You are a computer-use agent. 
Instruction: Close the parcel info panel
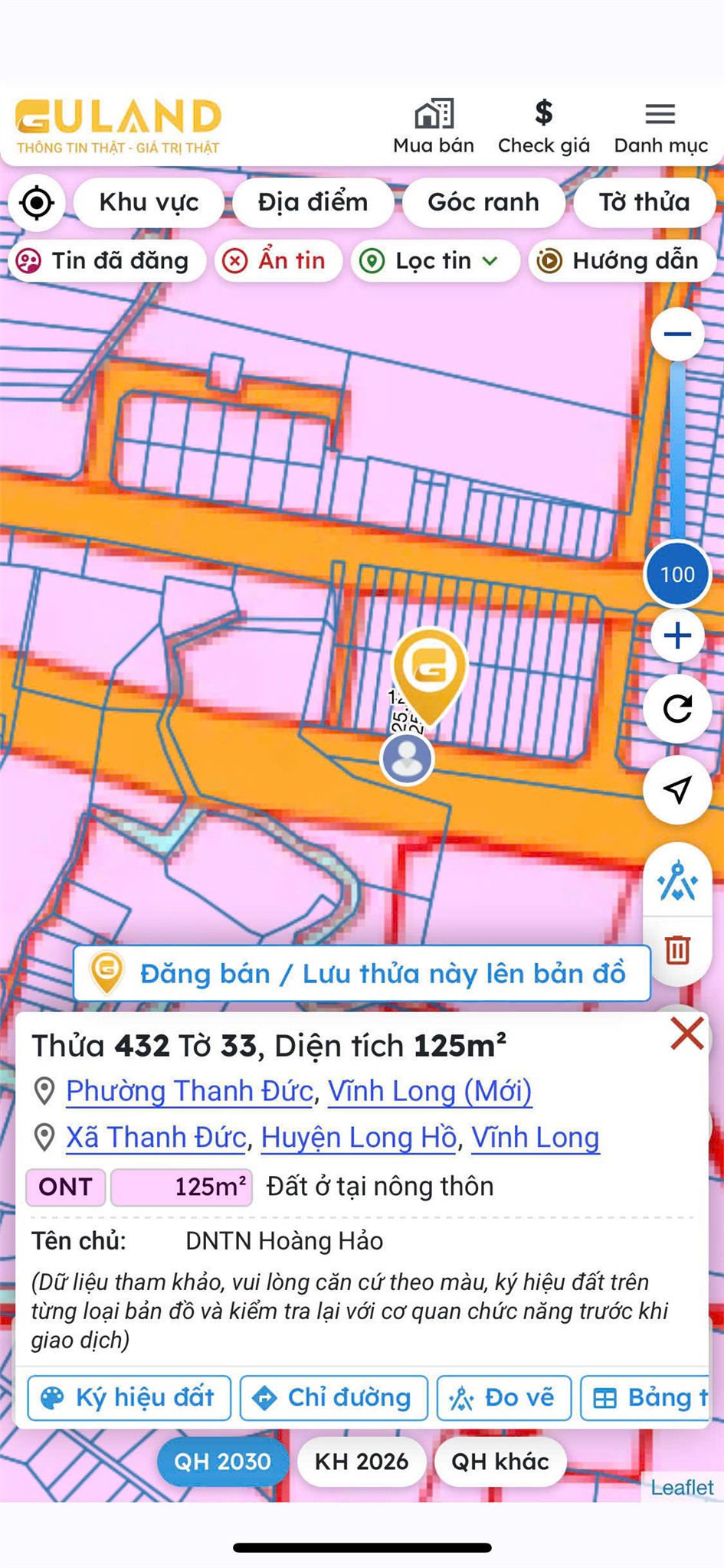(x=687, y=1034)
